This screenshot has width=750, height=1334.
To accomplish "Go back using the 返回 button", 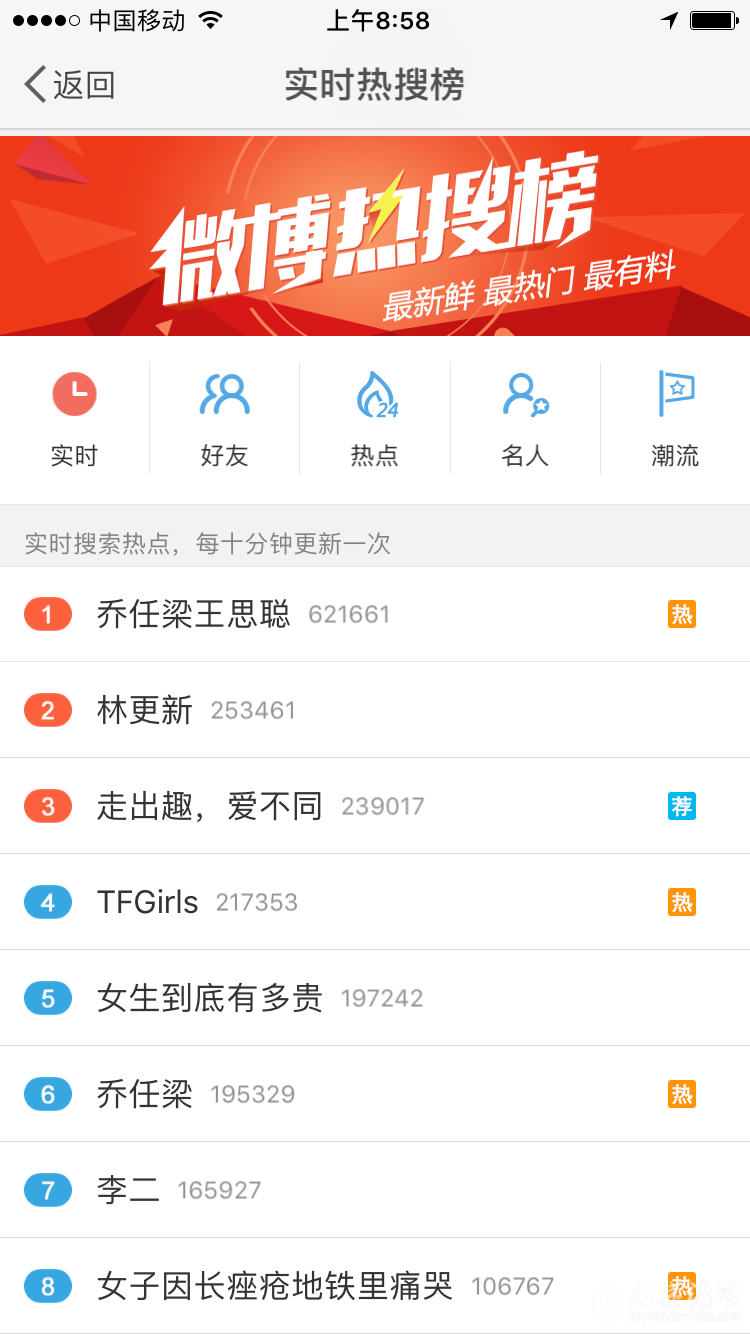I will pos(70,85).
